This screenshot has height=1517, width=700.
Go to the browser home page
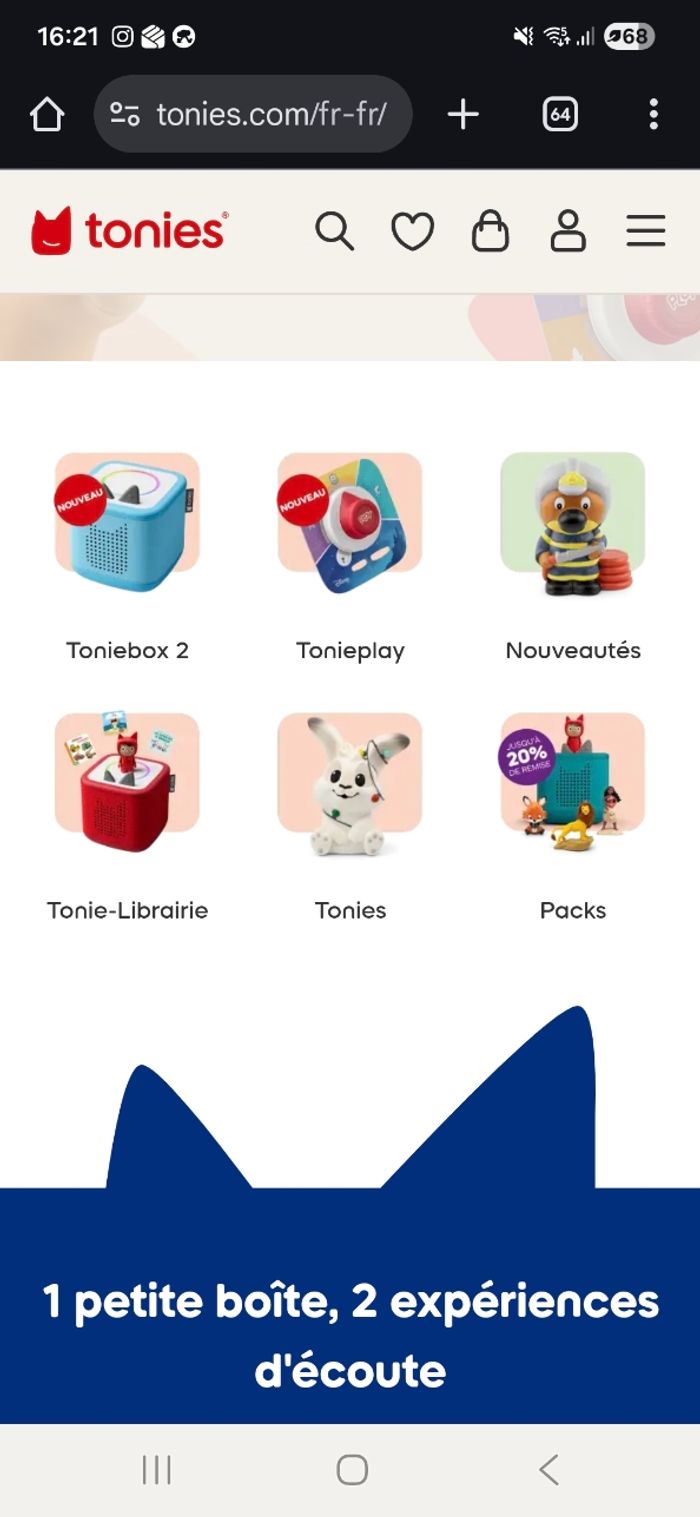point(47,114)
